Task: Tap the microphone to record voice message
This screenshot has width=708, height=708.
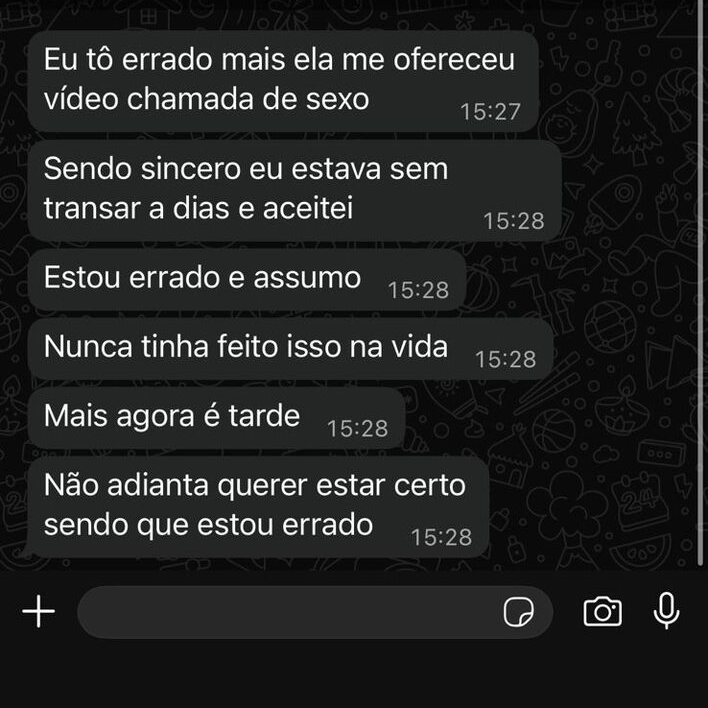Action: pos(666,610)
